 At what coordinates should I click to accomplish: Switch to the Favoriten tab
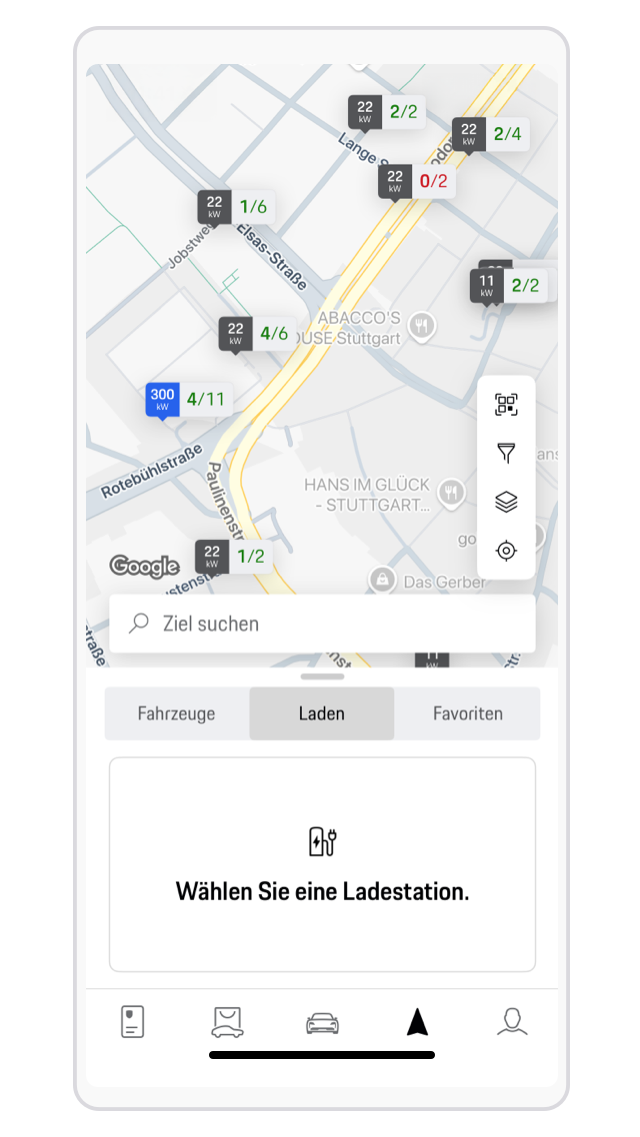pyautogui.click(x=467, y=714)
